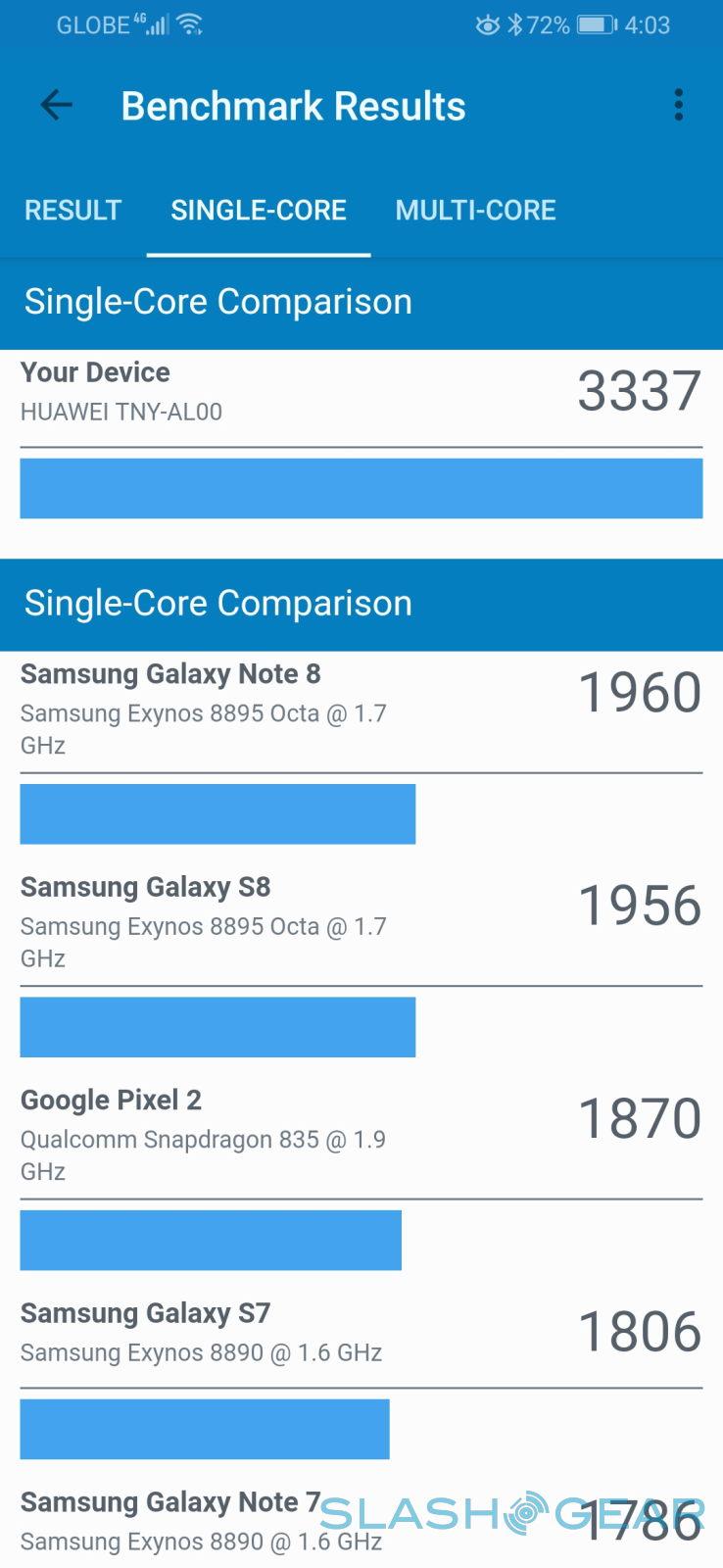The height and width of the screenshot is (1568, 723).
Task: Switch to the MULTI-CORE tab
Action: (x=475, y=210)
